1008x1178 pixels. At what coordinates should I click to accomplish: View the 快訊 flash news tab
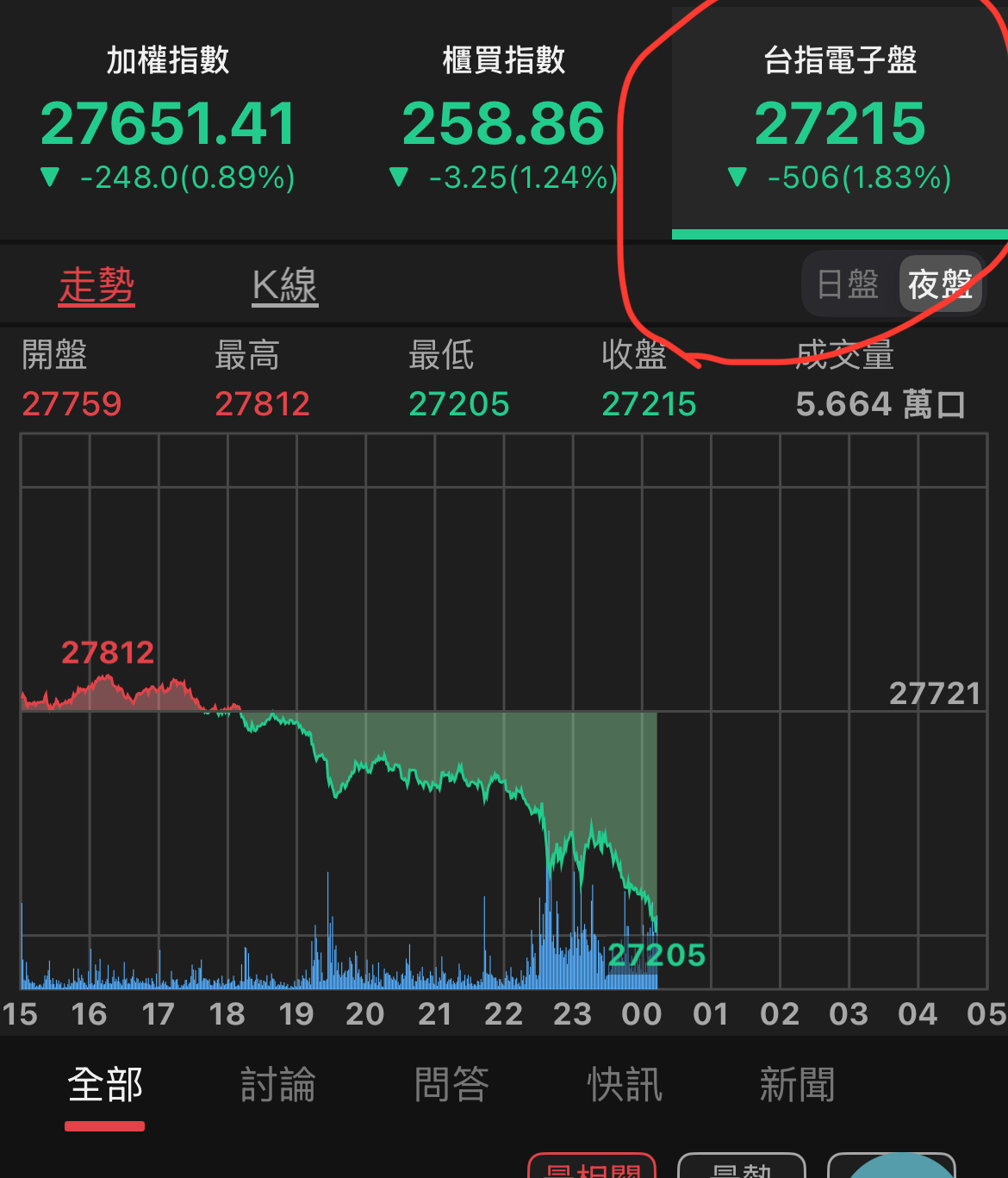coord(625,1085)
